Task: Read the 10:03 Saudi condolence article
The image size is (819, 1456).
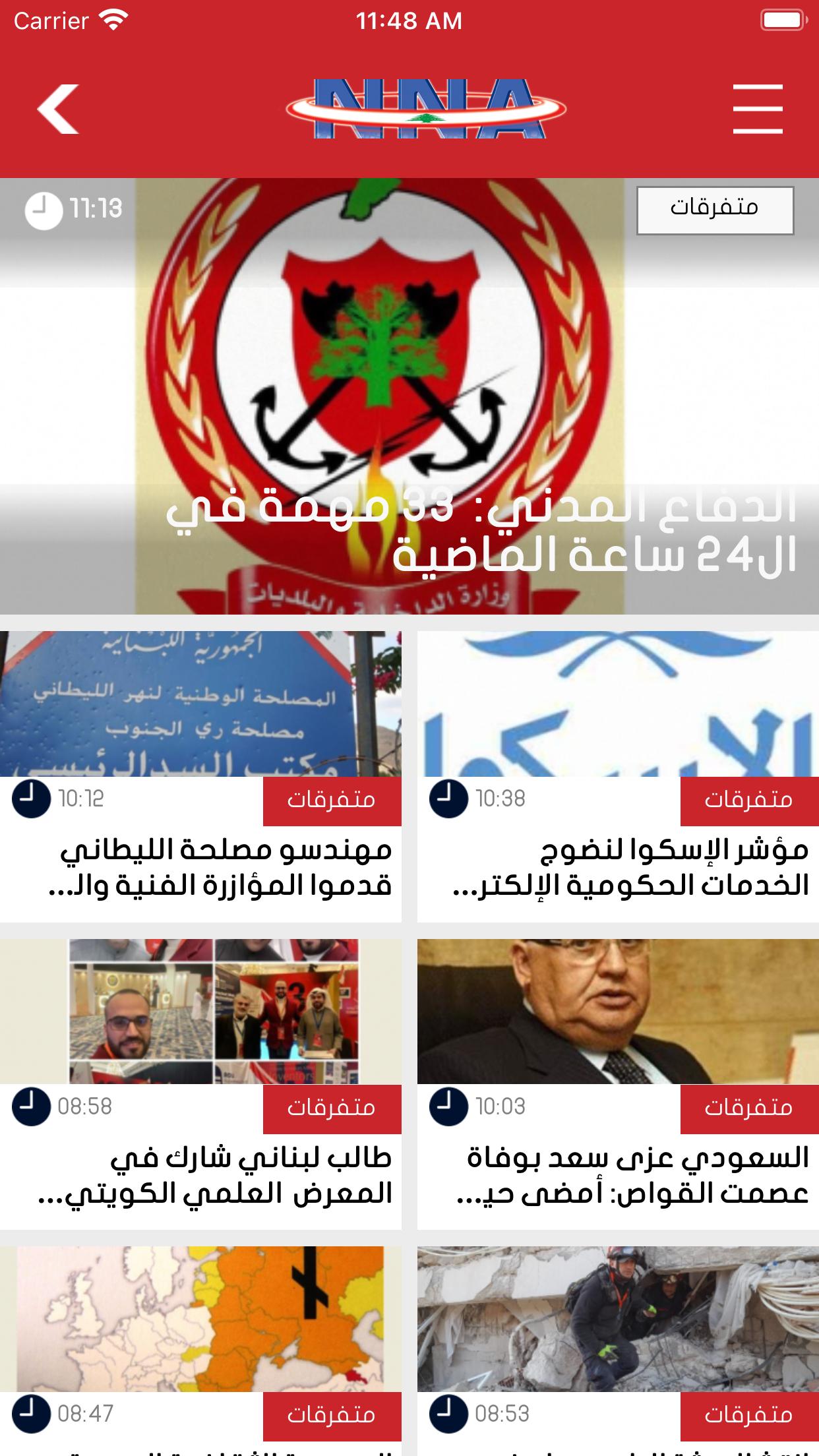Action: click(618, 1175)
